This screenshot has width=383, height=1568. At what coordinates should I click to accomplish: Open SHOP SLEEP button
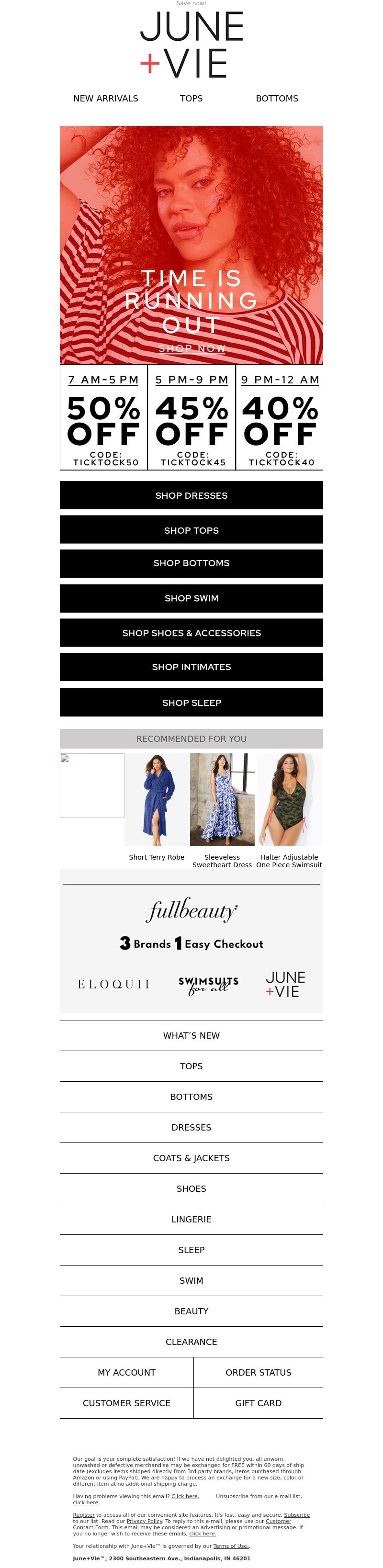tap(191, 703)
